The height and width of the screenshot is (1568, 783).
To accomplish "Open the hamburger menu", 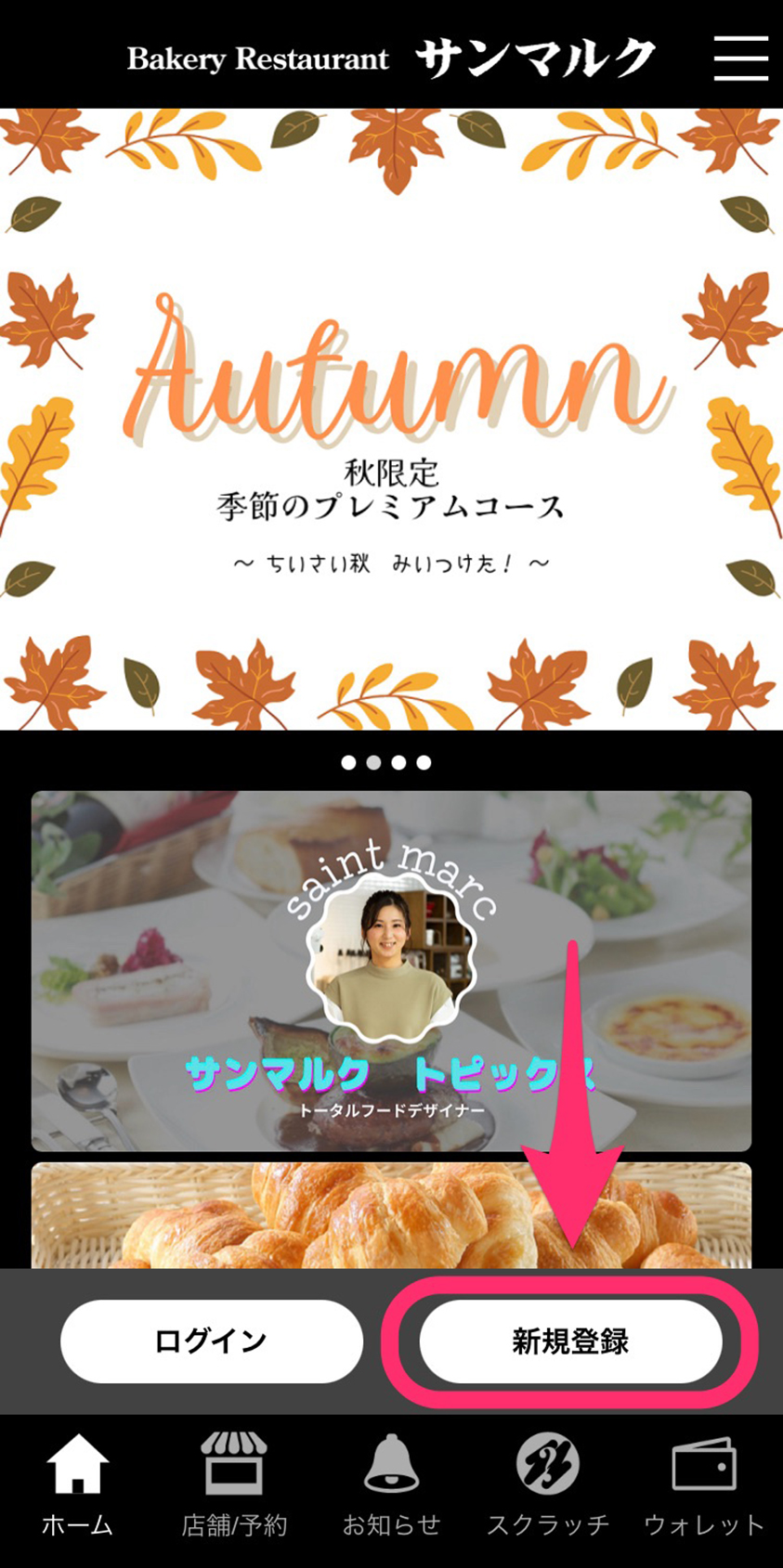I will pos(740,58).
